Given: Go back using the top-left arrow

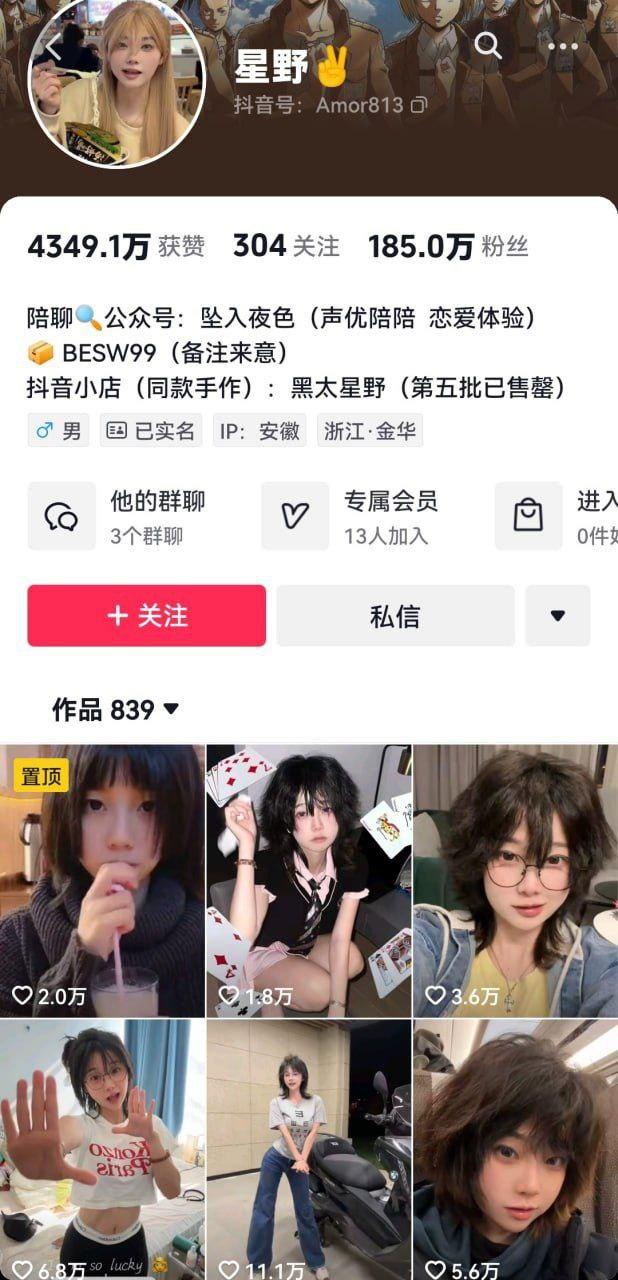Looking at the screenshot, I should pyautogui.click(x=53, y=47).
